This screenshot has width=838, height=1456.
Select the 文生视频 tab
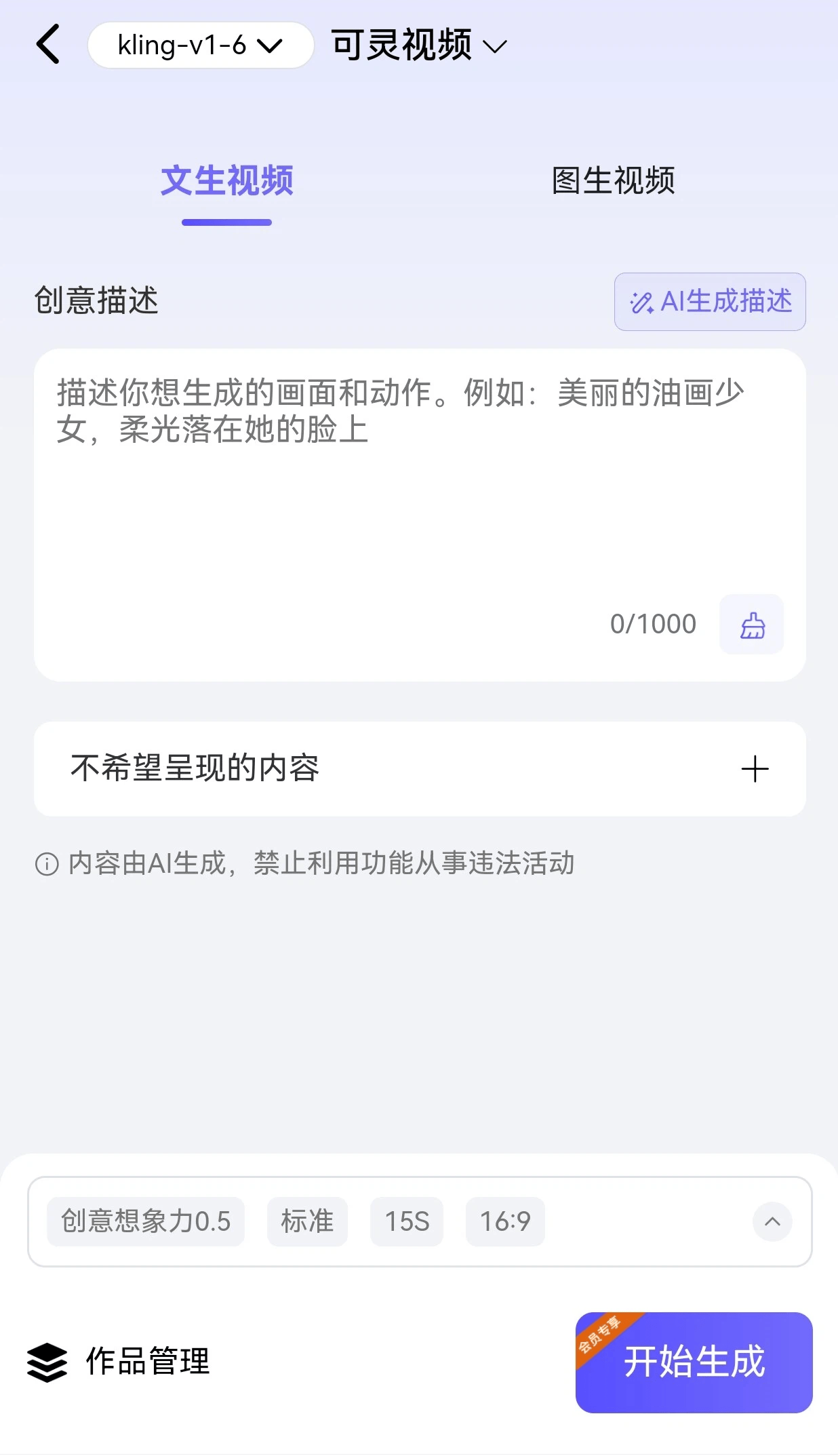pos(226,181)
